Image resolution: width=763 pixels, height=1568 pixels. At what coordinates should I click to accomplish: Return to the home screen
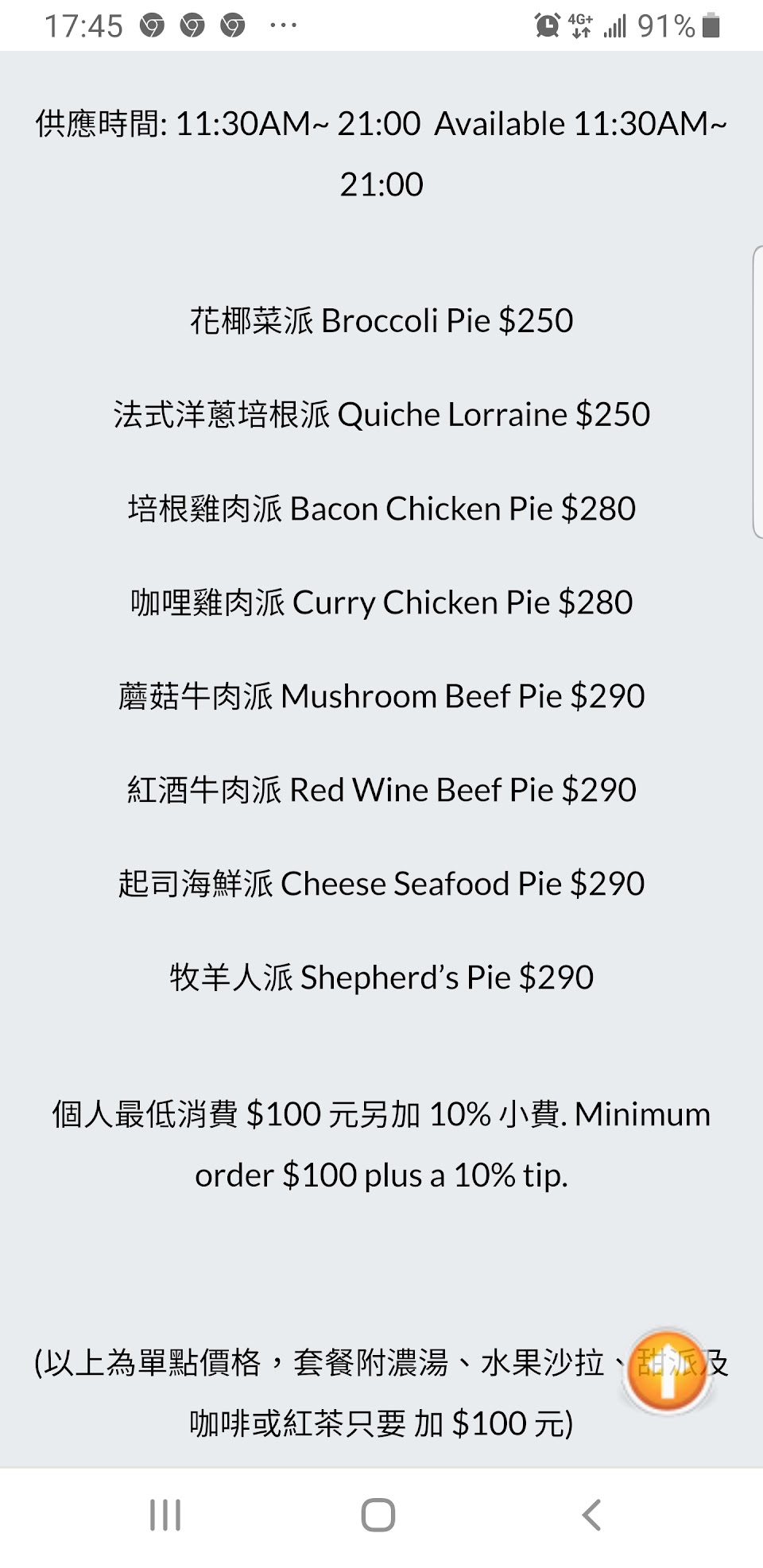pos(378,1515)
